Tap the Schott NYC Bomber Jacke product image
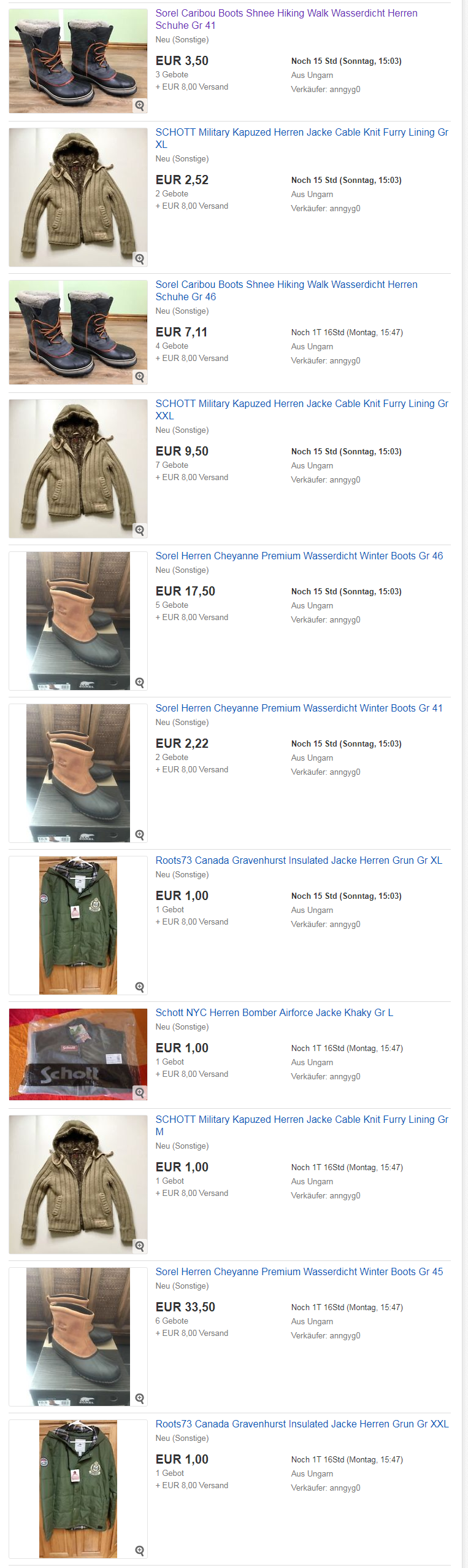Screen dimensions: 468x1568 (78, 1054)
